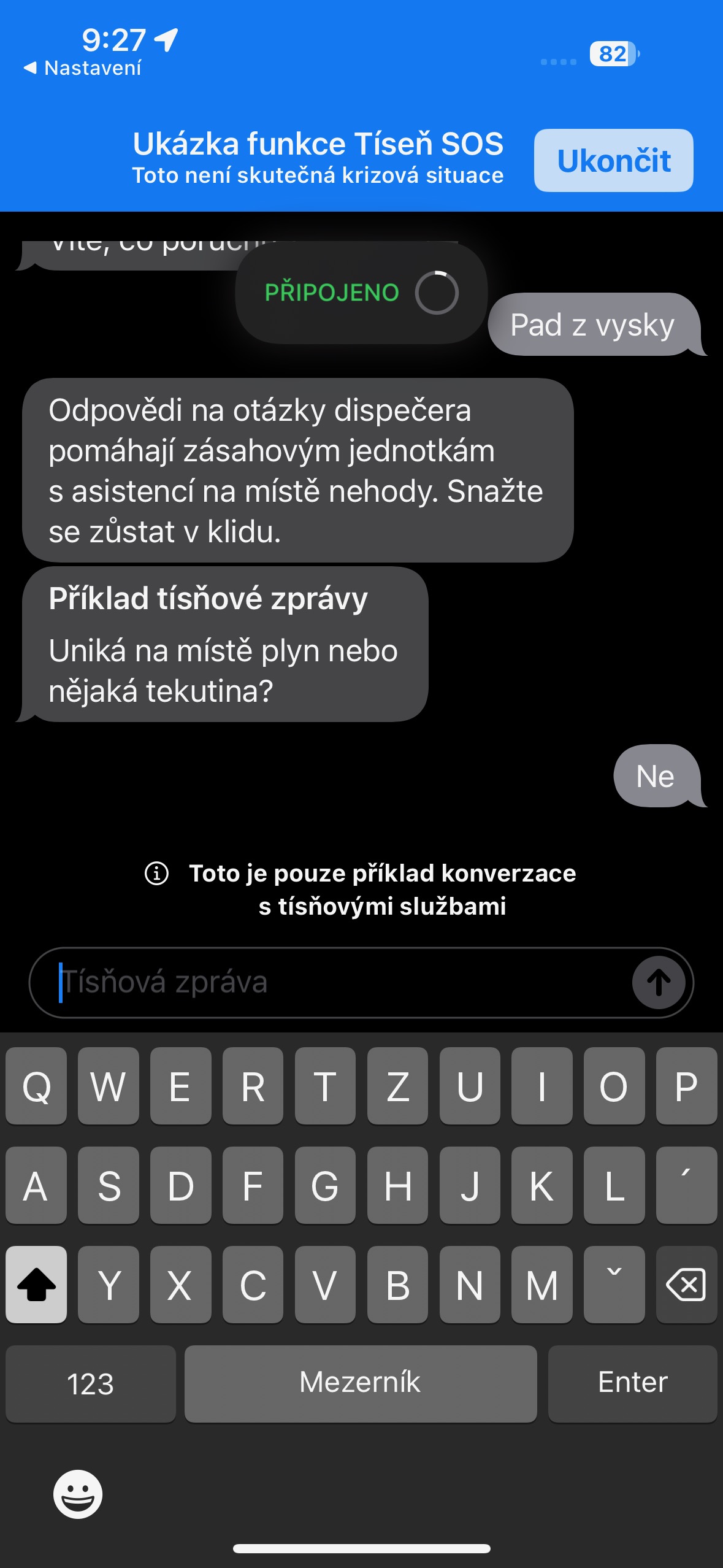Switch keyboard to 123 numbers
The height and width of the screenshot is (1568, 723).
coord(91,1384)
